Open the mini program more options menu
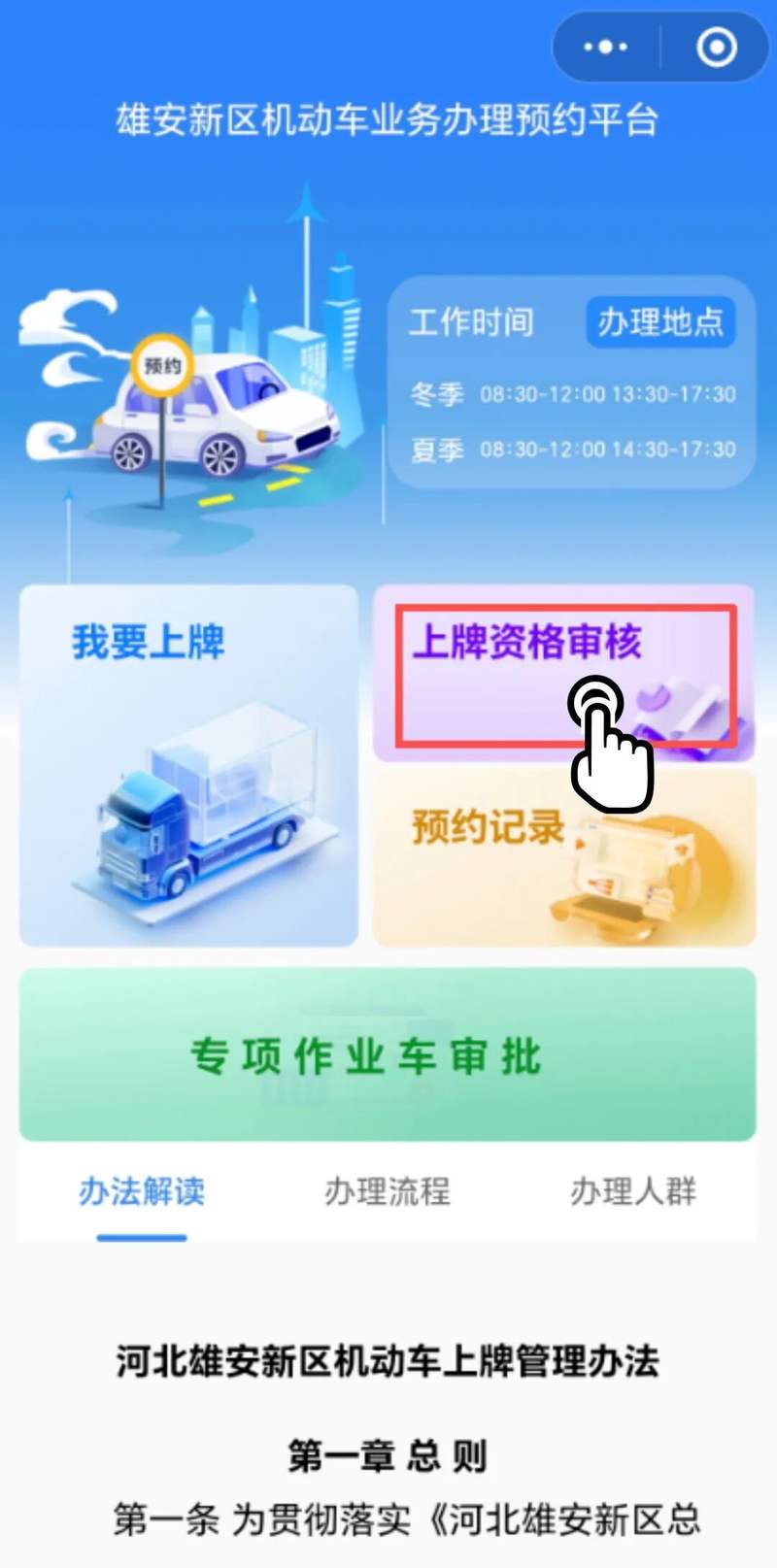The image size is (777, 1568). click(x=606, y=47)
